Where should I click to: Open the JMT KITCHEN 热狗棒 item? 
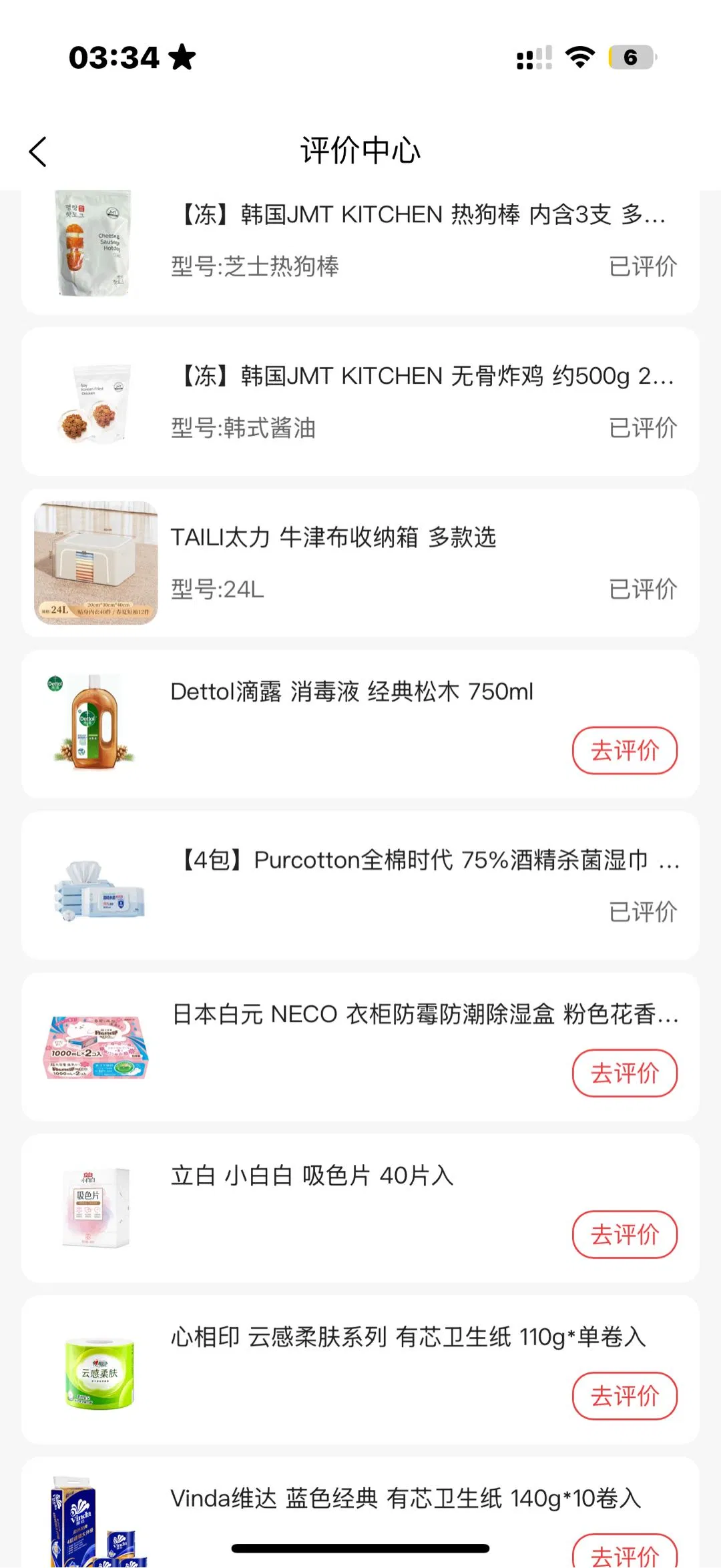tap(419, 215)
